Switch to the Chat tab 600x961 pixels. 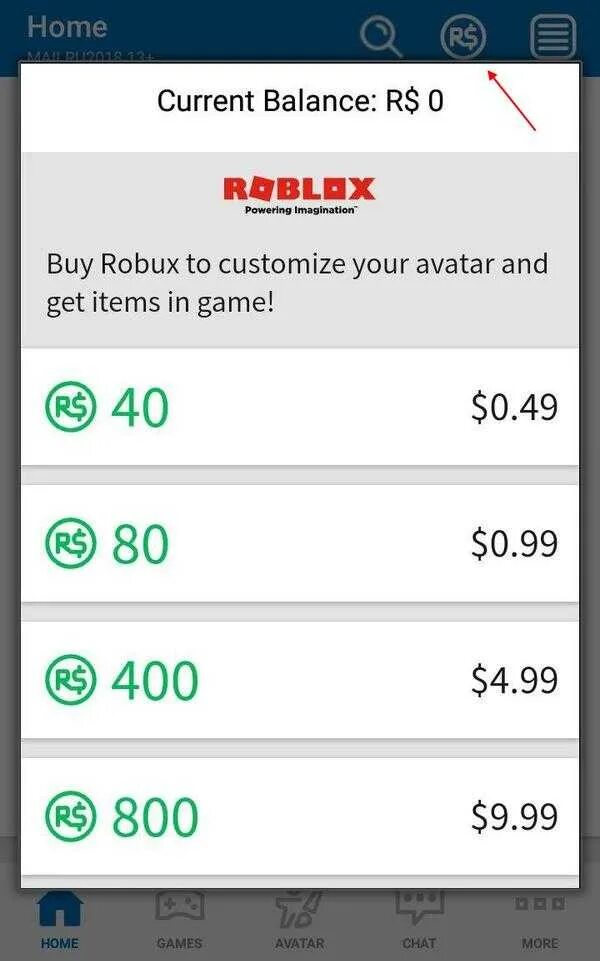tap(419, 919)
